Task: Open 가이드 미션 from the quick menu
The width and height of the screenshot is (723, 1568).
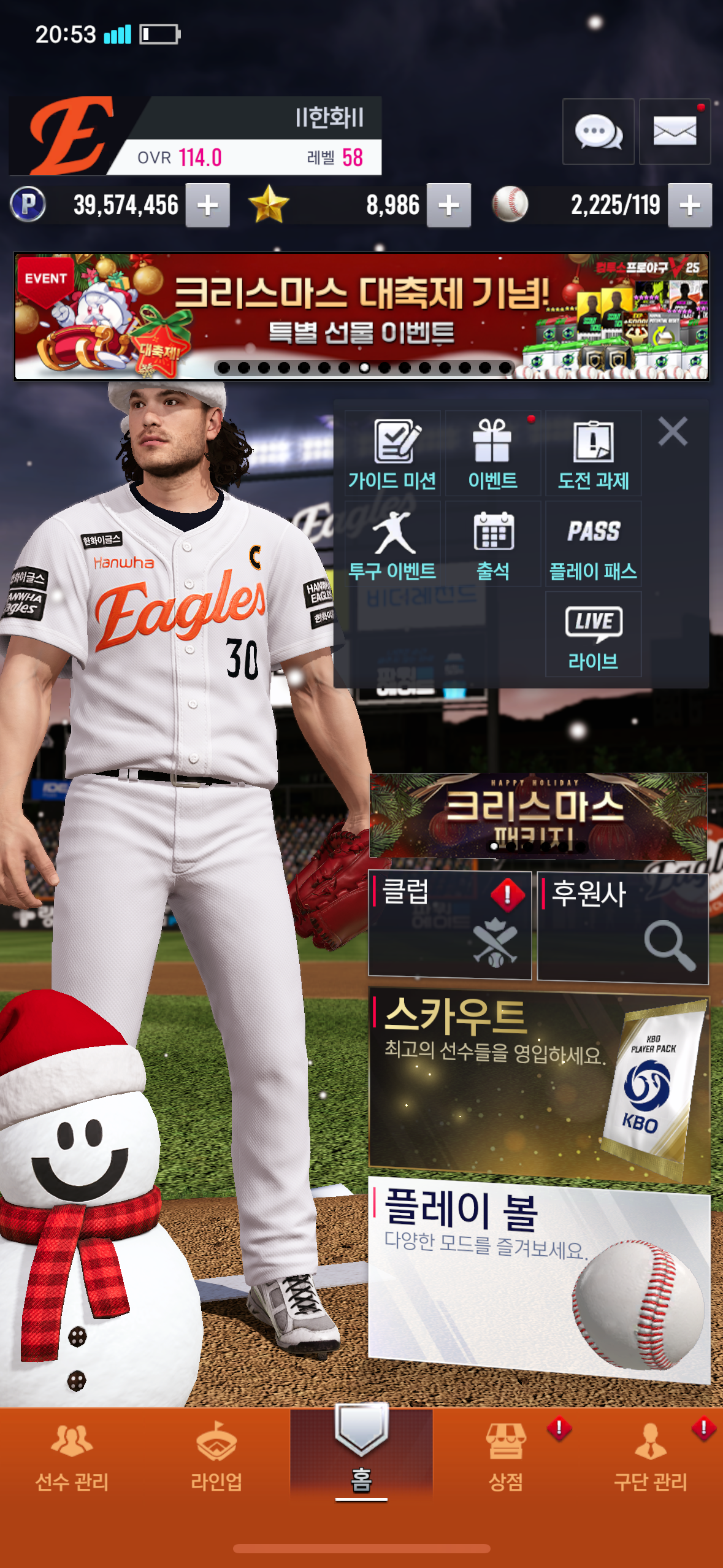Action: 392,454
